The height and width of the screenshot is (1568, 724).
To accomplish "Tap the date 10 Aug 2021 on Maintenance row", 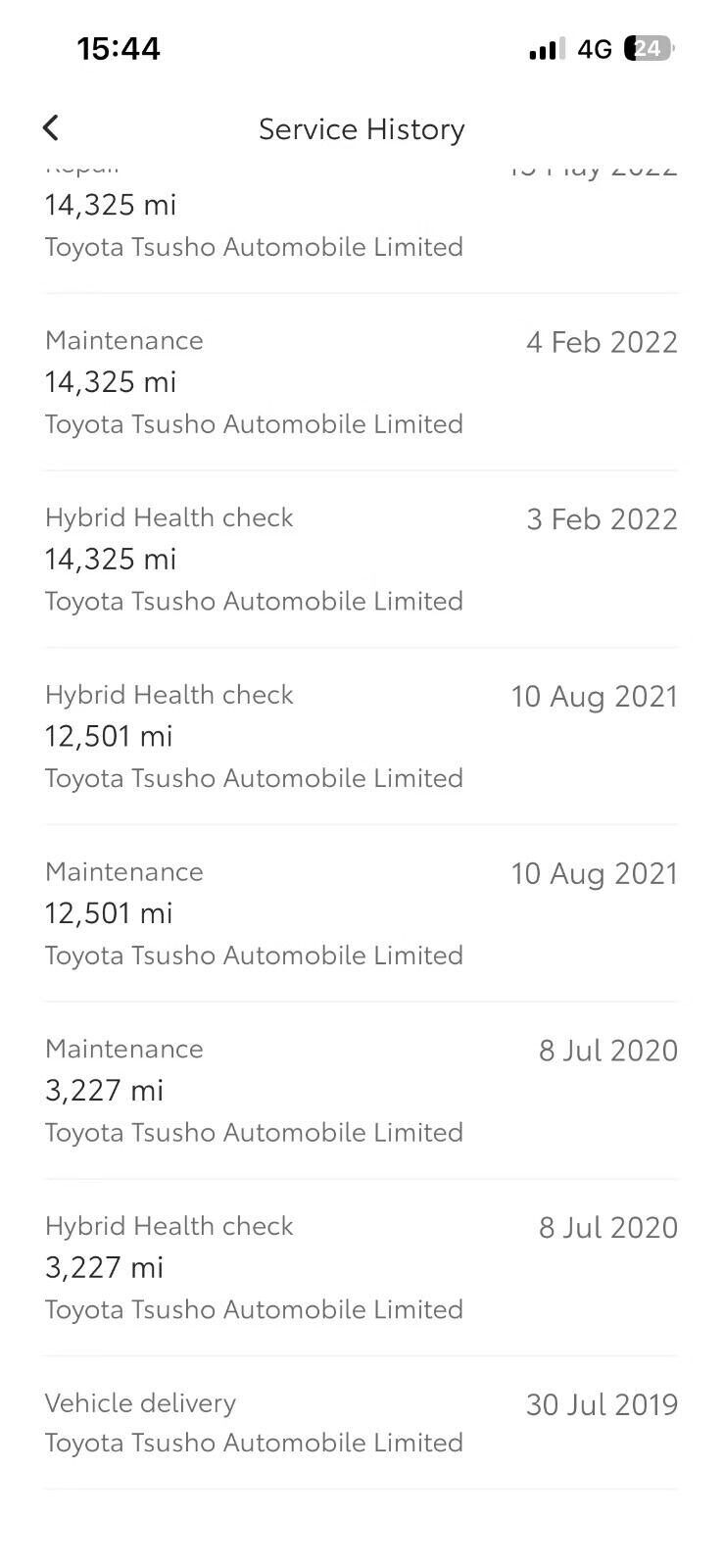I will 595,872.
